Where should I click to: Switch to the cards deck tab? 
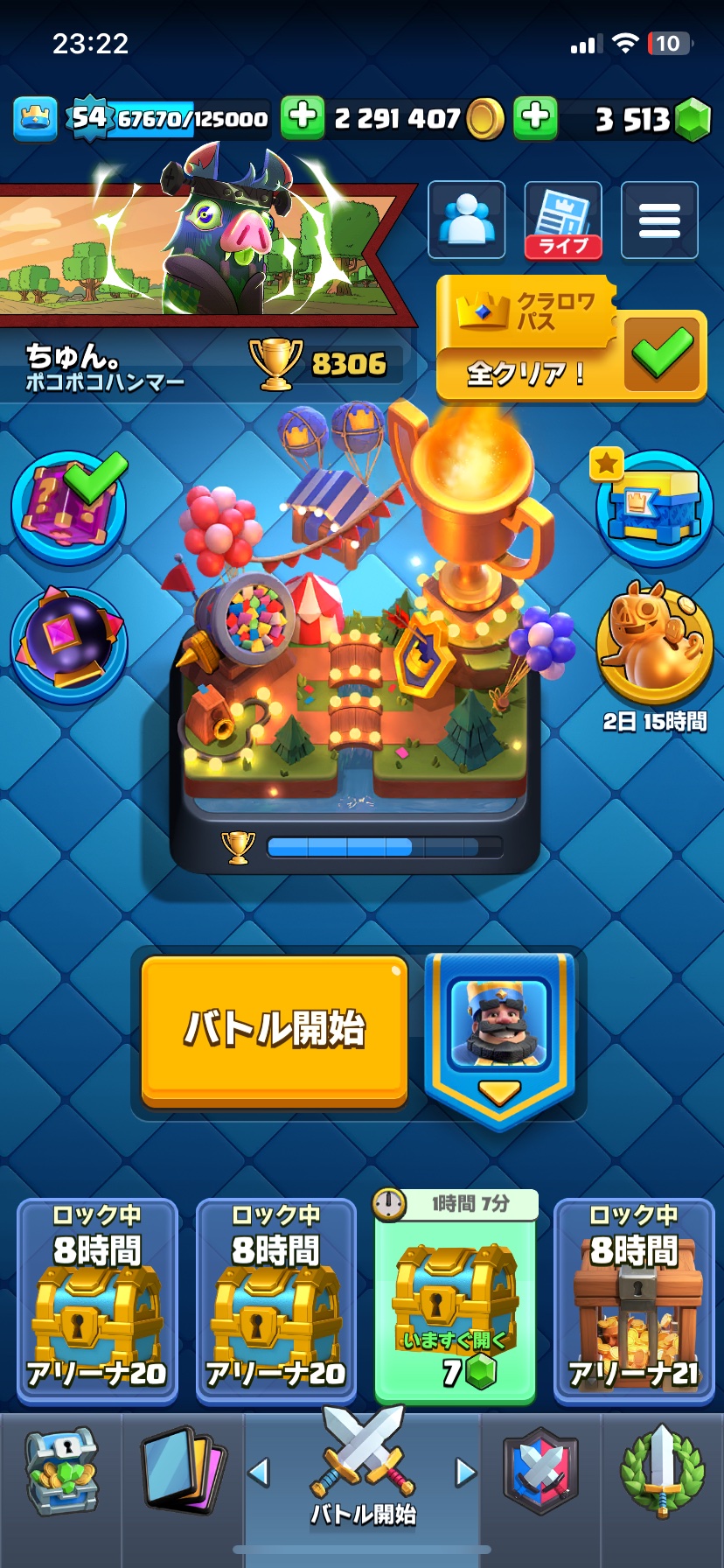tap(183, 1473)
